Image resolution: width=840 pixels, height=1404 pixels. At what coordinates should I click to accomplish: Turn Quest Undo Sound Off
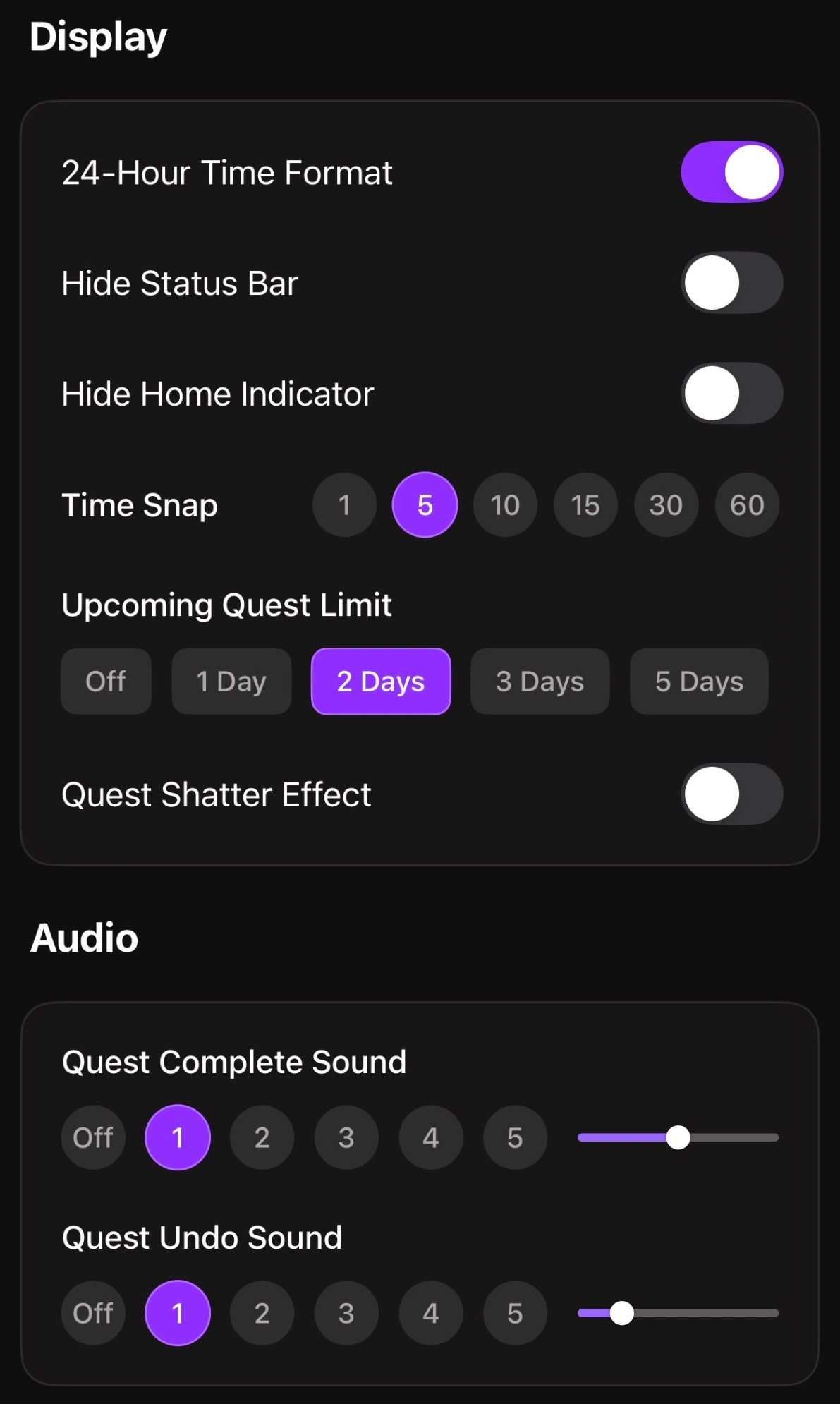pyautogui.click(x=93, y=1313)
